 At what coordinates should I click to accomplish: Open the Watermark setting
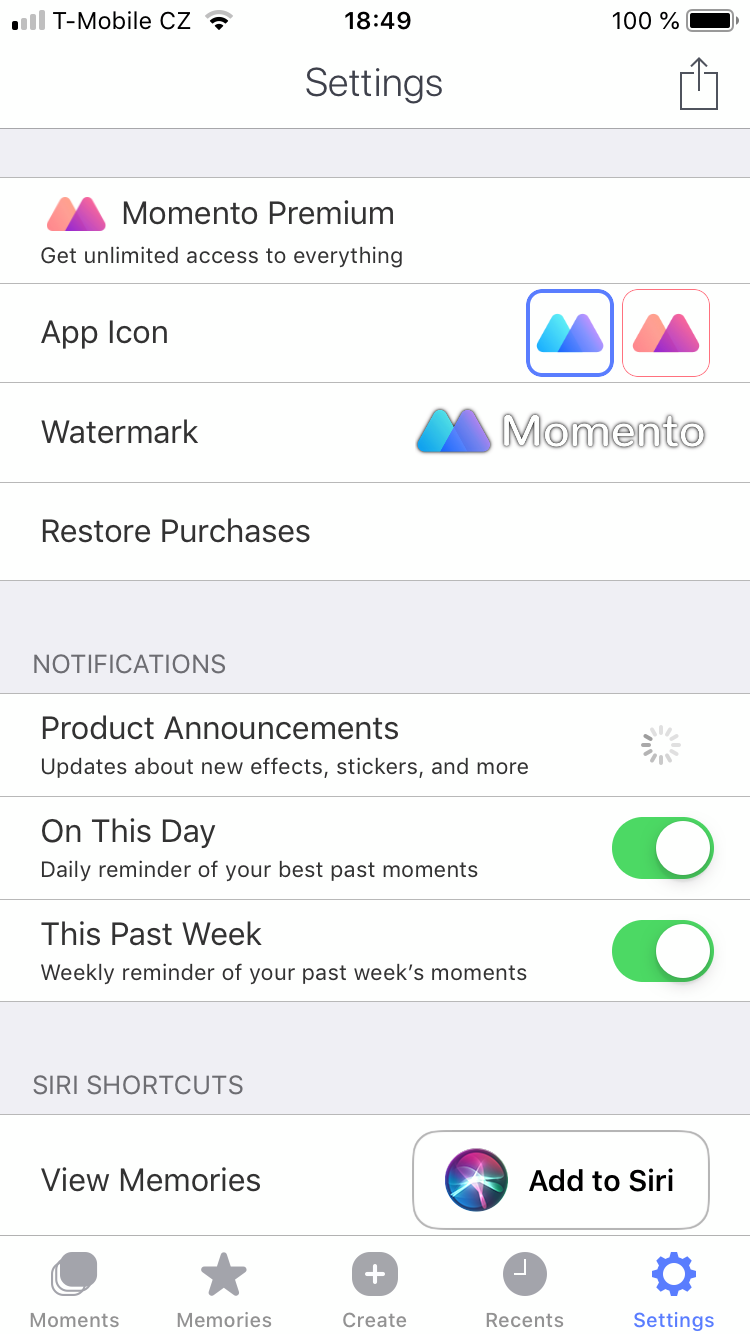[374, 432]
